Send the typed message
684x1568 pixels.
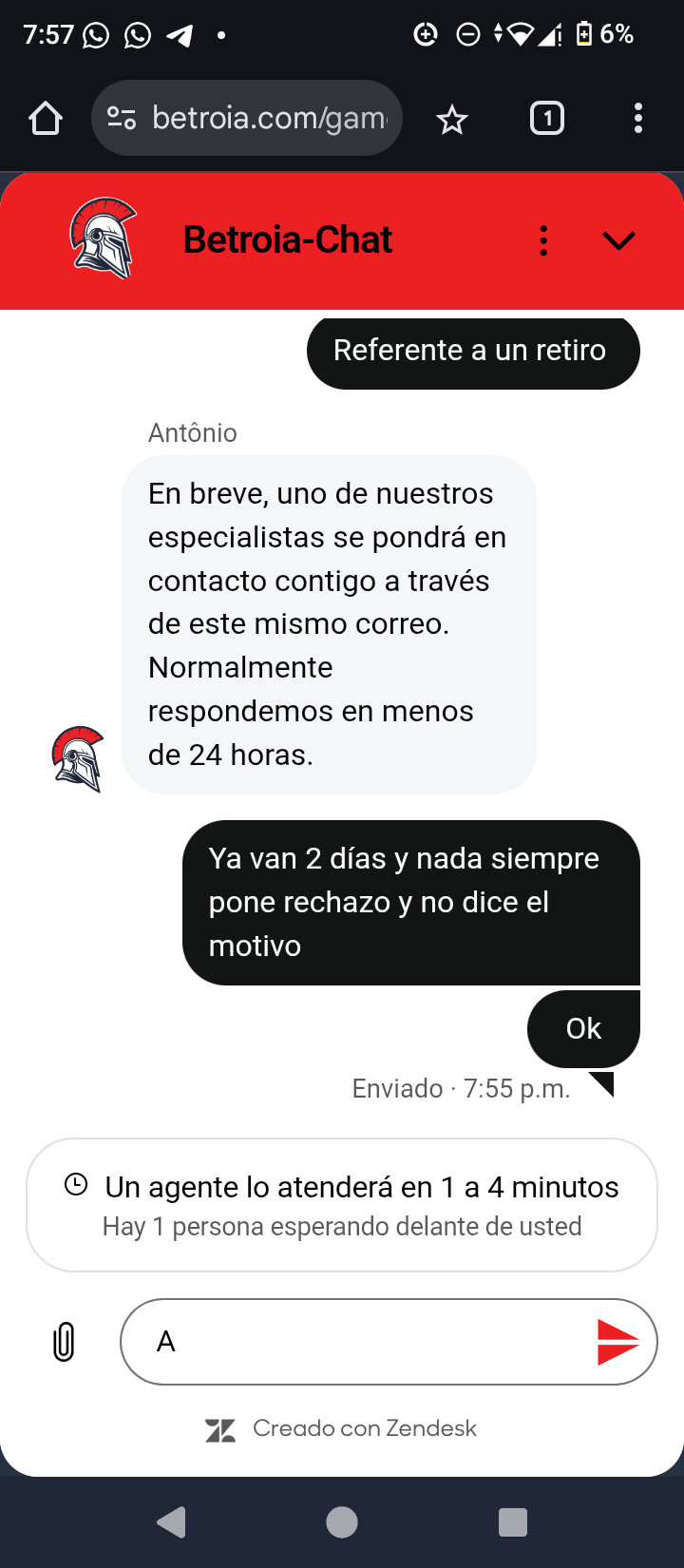(x=617, y=1342)
